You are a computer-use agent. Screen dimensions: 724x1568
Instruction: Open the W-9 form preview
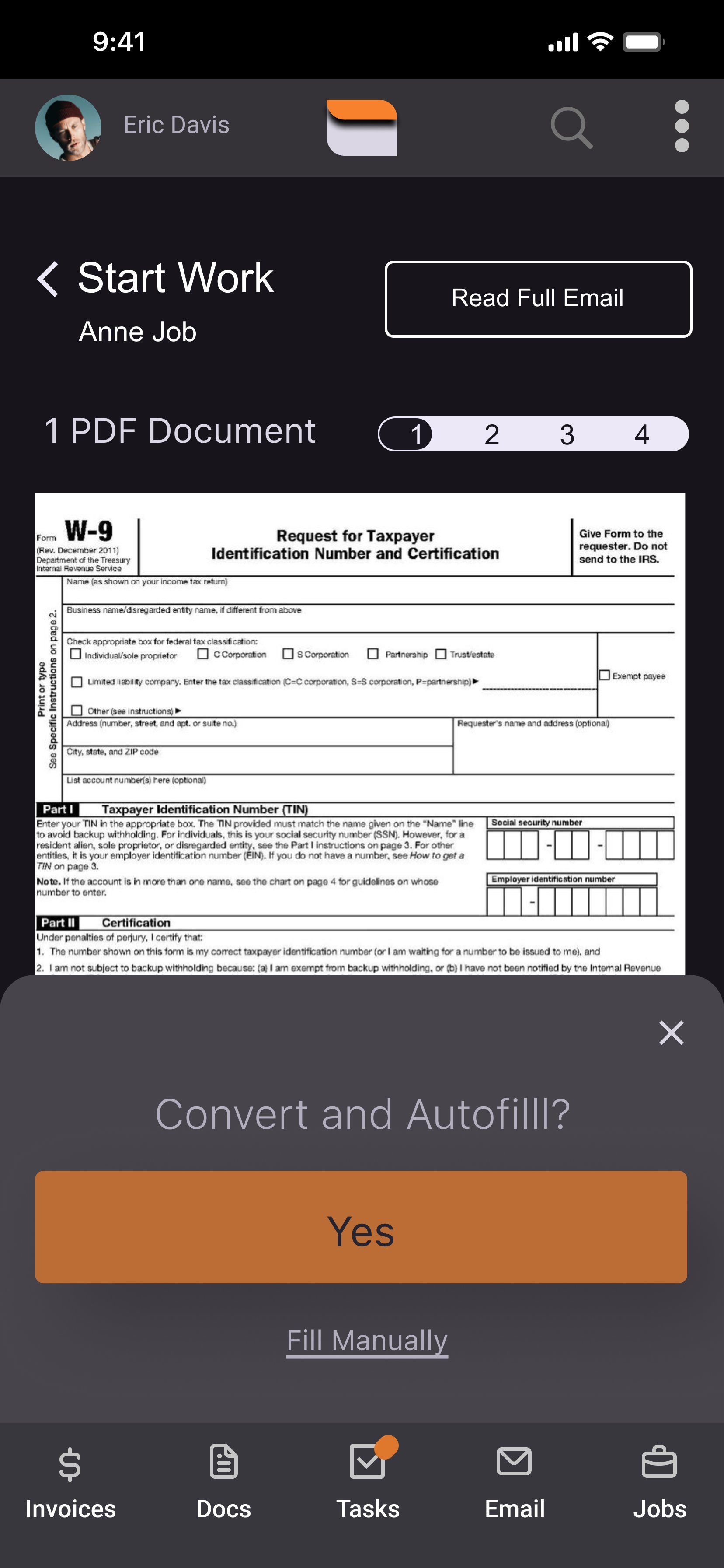coord(360,734)
